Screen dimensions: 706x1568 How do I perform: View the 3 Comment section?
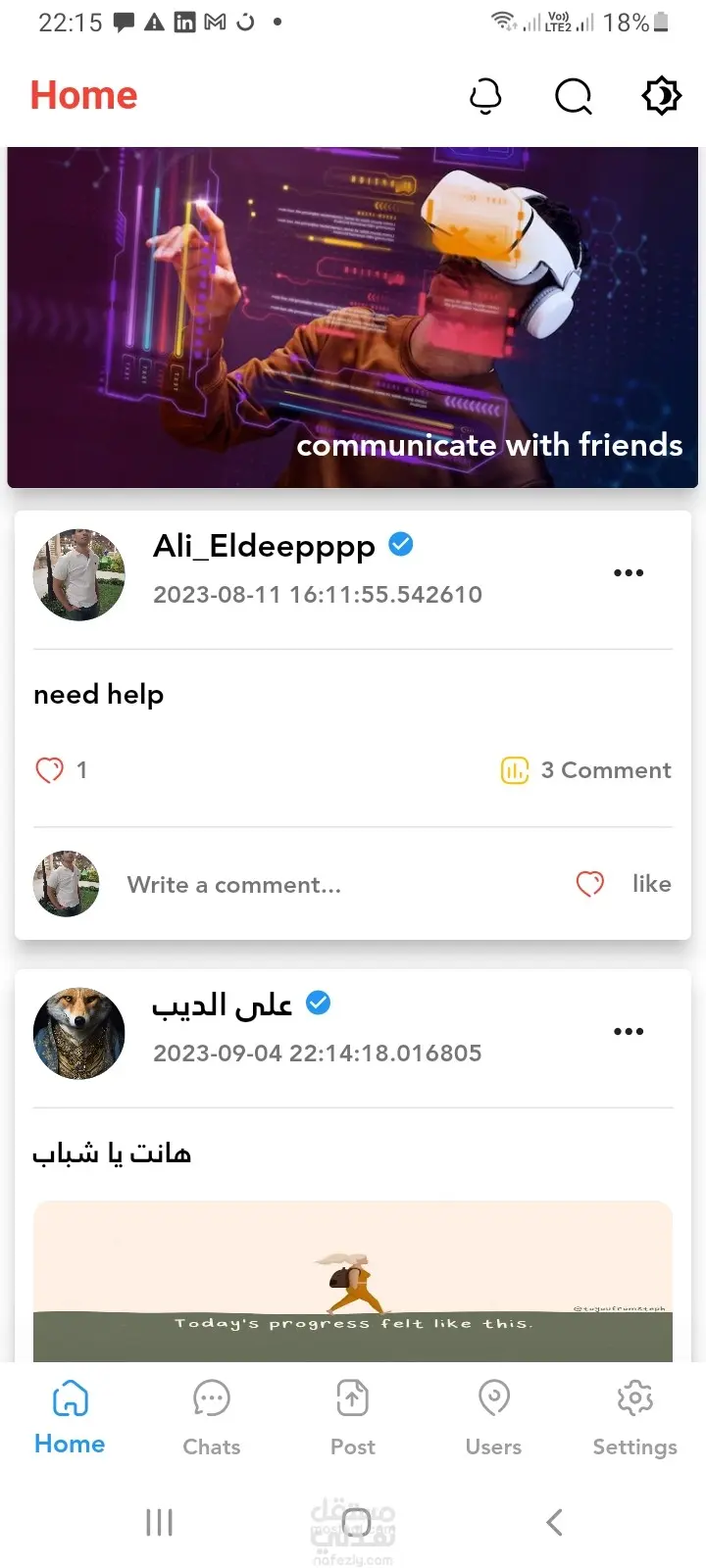point(586,770)
